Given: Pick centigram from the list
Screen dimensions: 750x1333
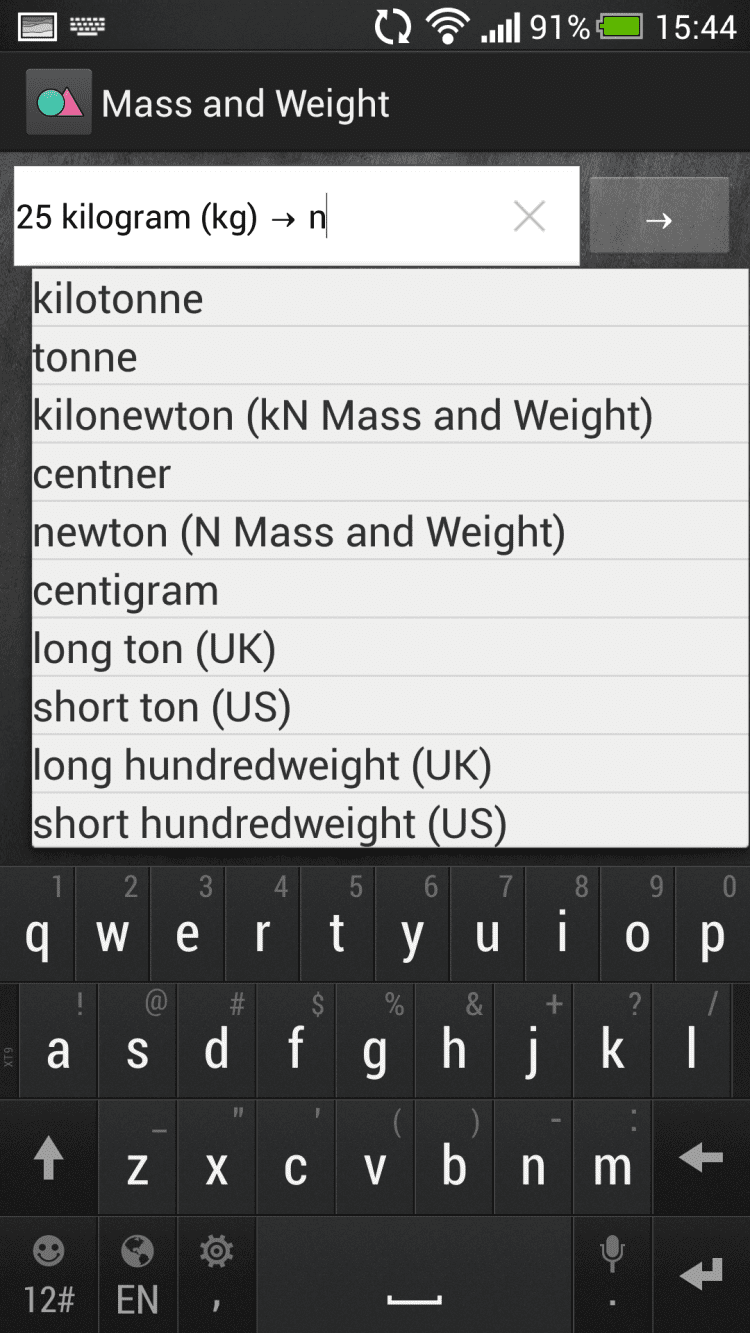Looking at the screenshot, I should click(390, 590).
